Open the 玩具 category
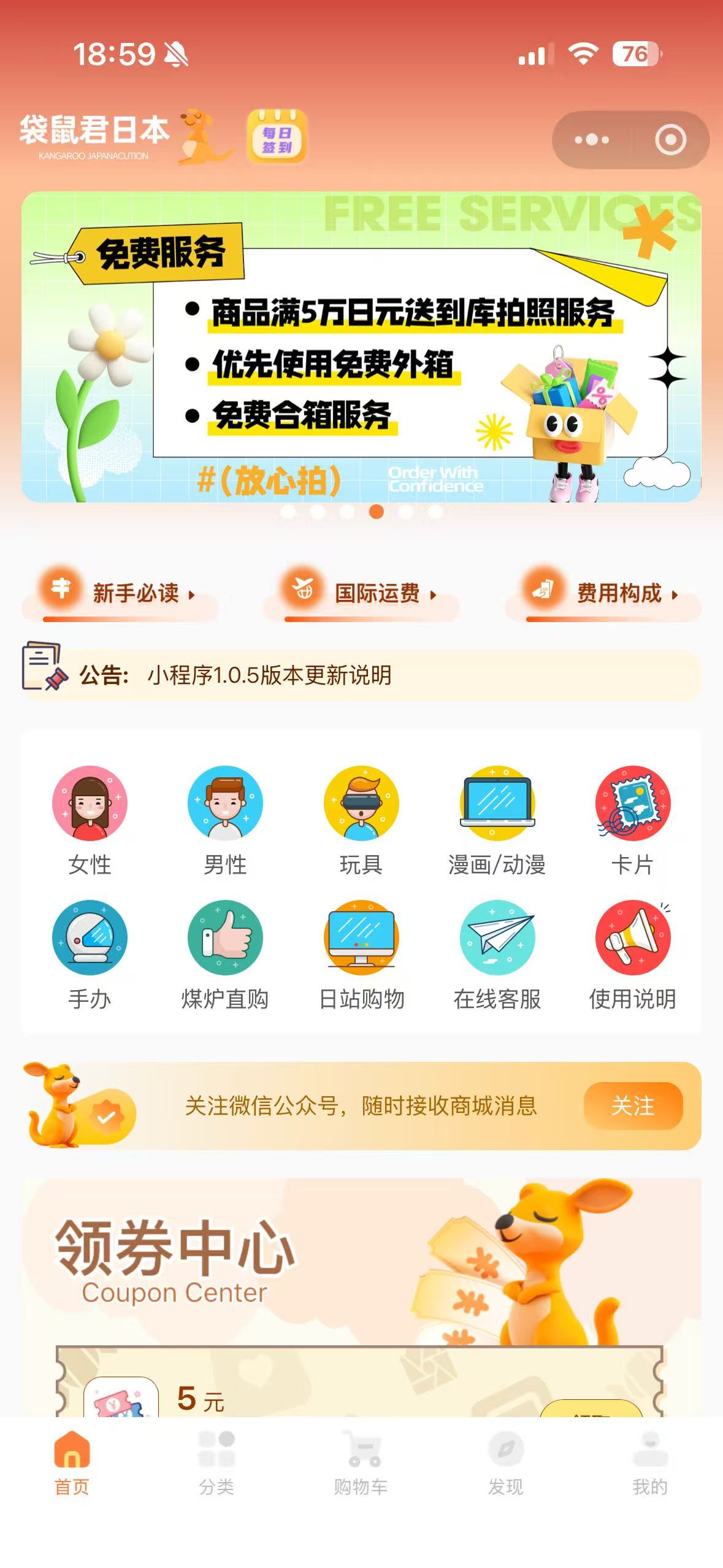 pyautogui.click(x=361, y=820)
